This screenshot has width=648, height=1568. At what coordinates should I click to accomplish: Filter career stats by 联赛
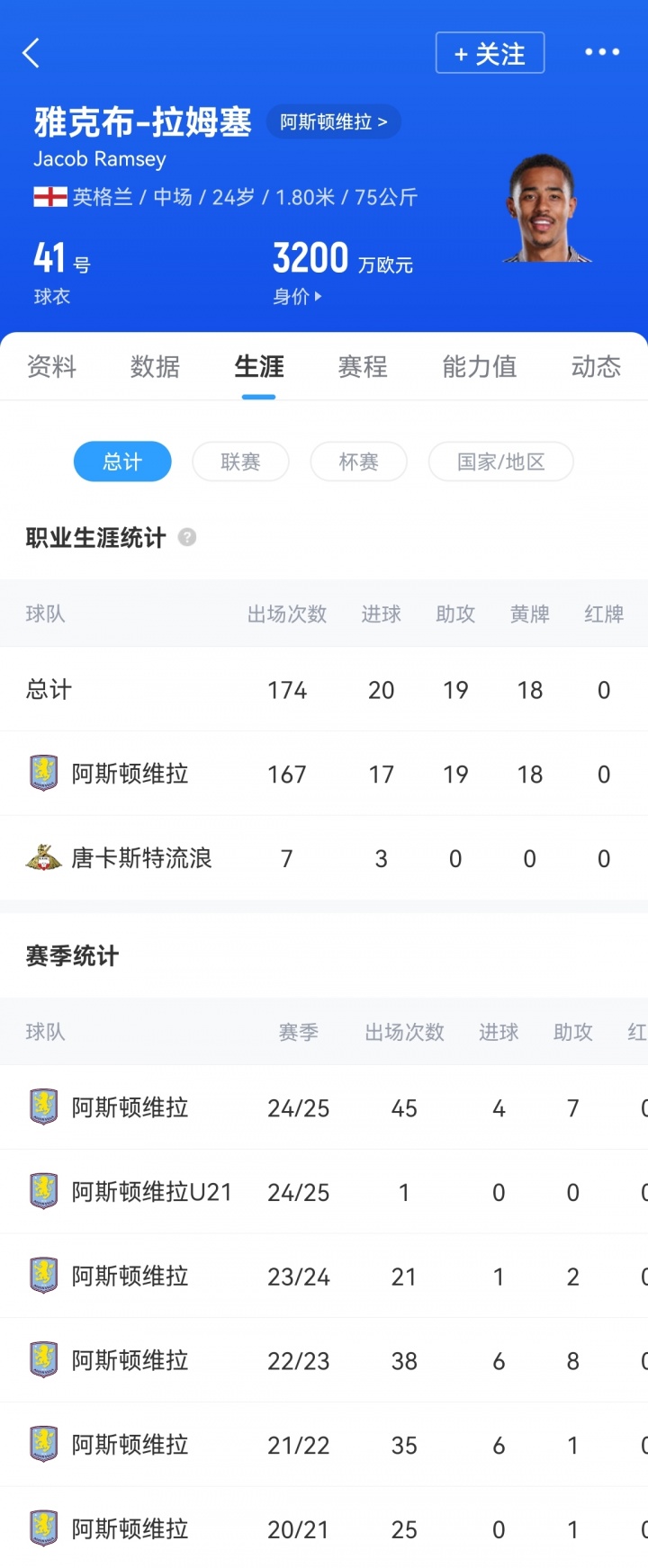(240, 461)
